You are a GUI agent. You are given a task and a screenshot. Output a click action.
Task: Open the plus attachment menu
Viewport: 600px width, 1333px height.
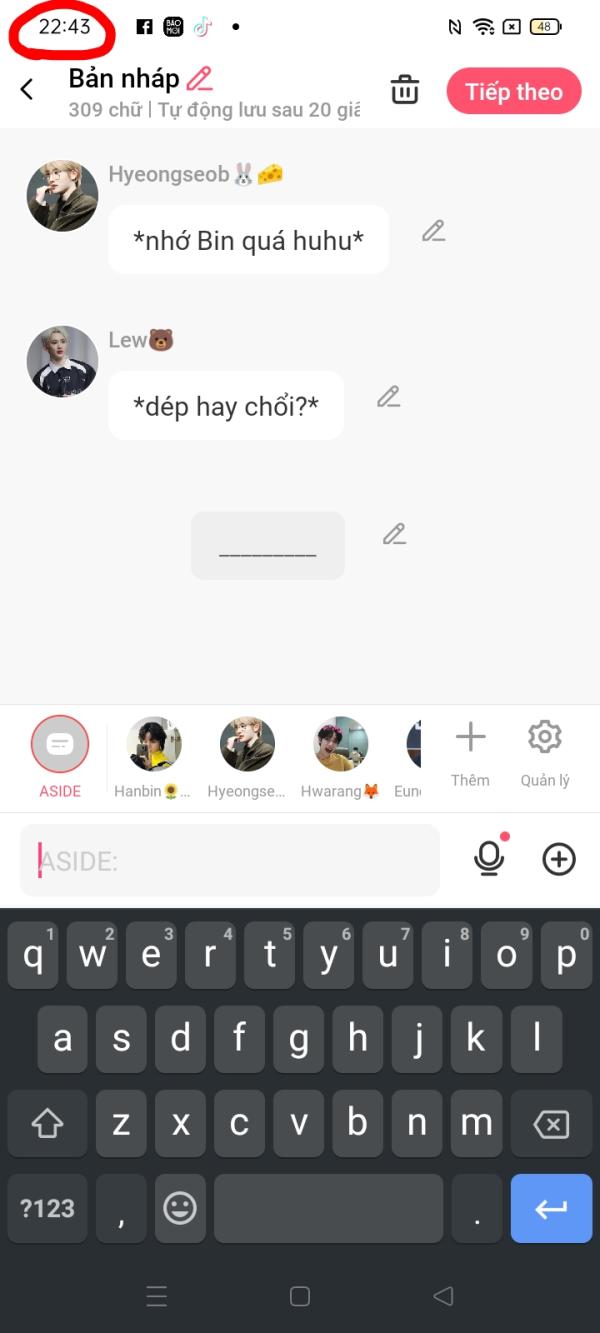point(559,859)
